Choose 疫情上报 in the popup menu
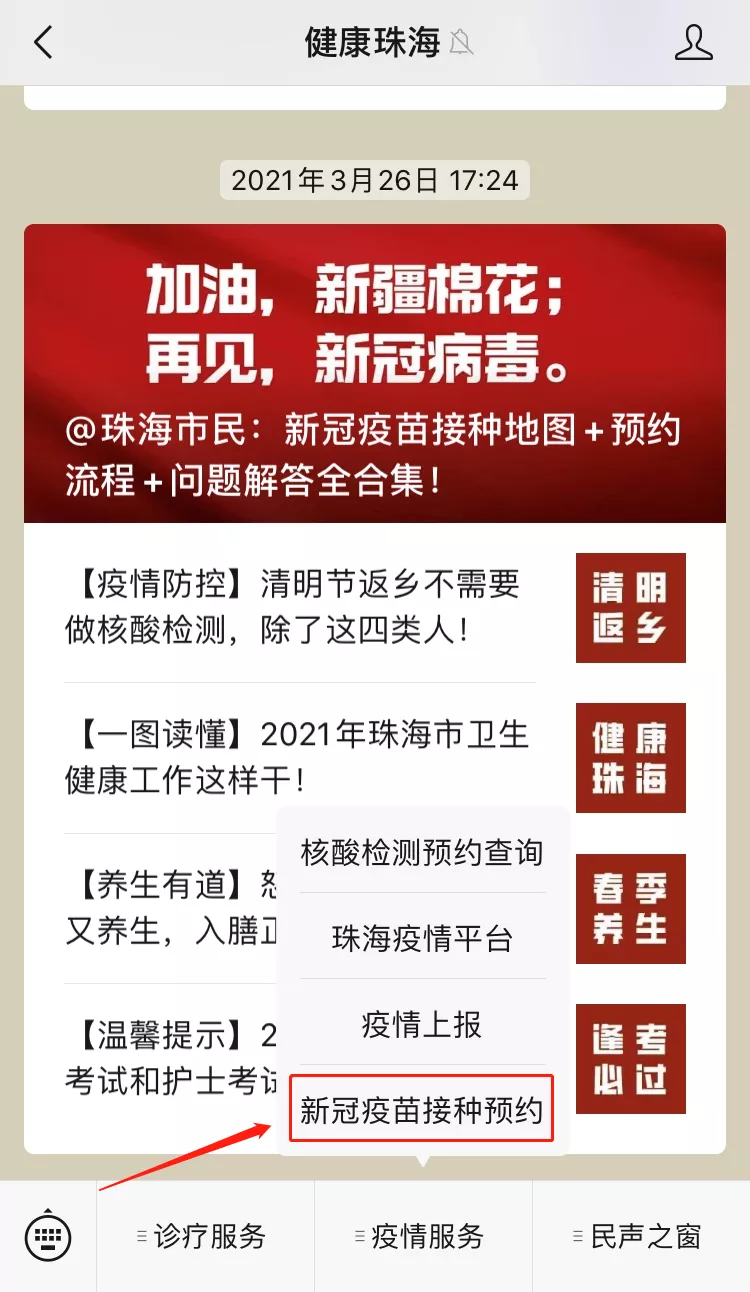The width and height of the screenshot is (750, 1292). (422, 1025)
